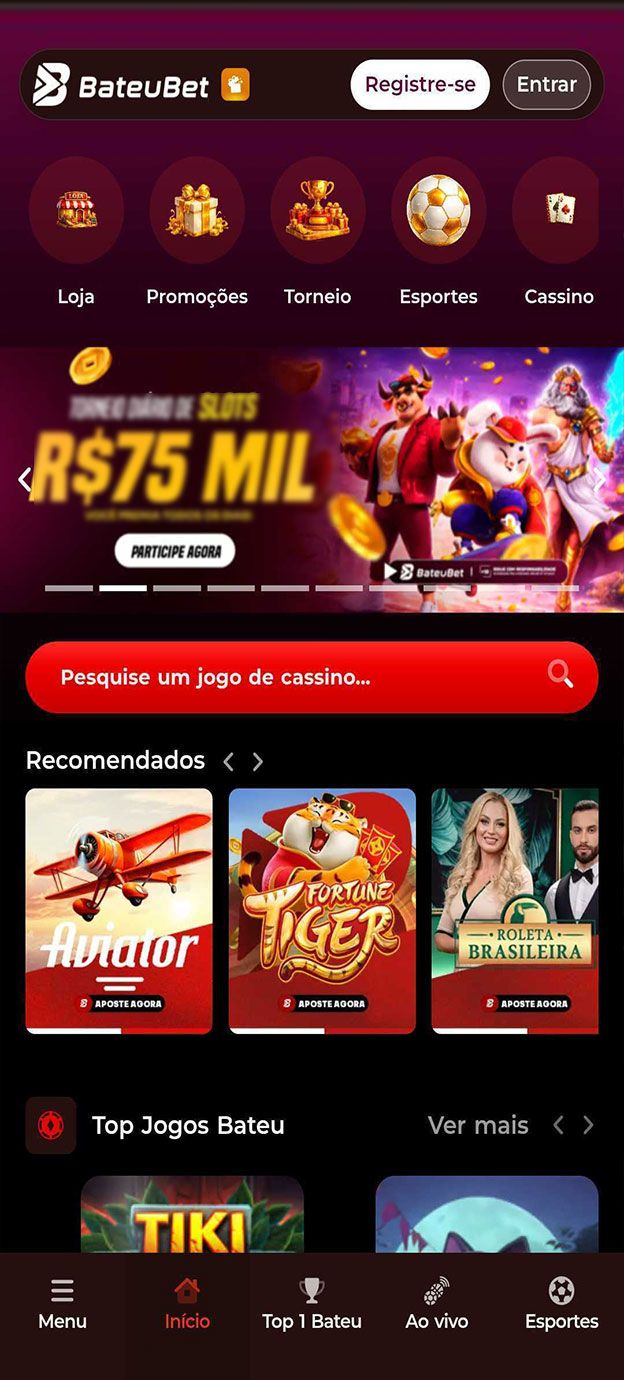Tap the Registre-se button
Viewport: 624px width, 1380px height.
click(419, 85)
